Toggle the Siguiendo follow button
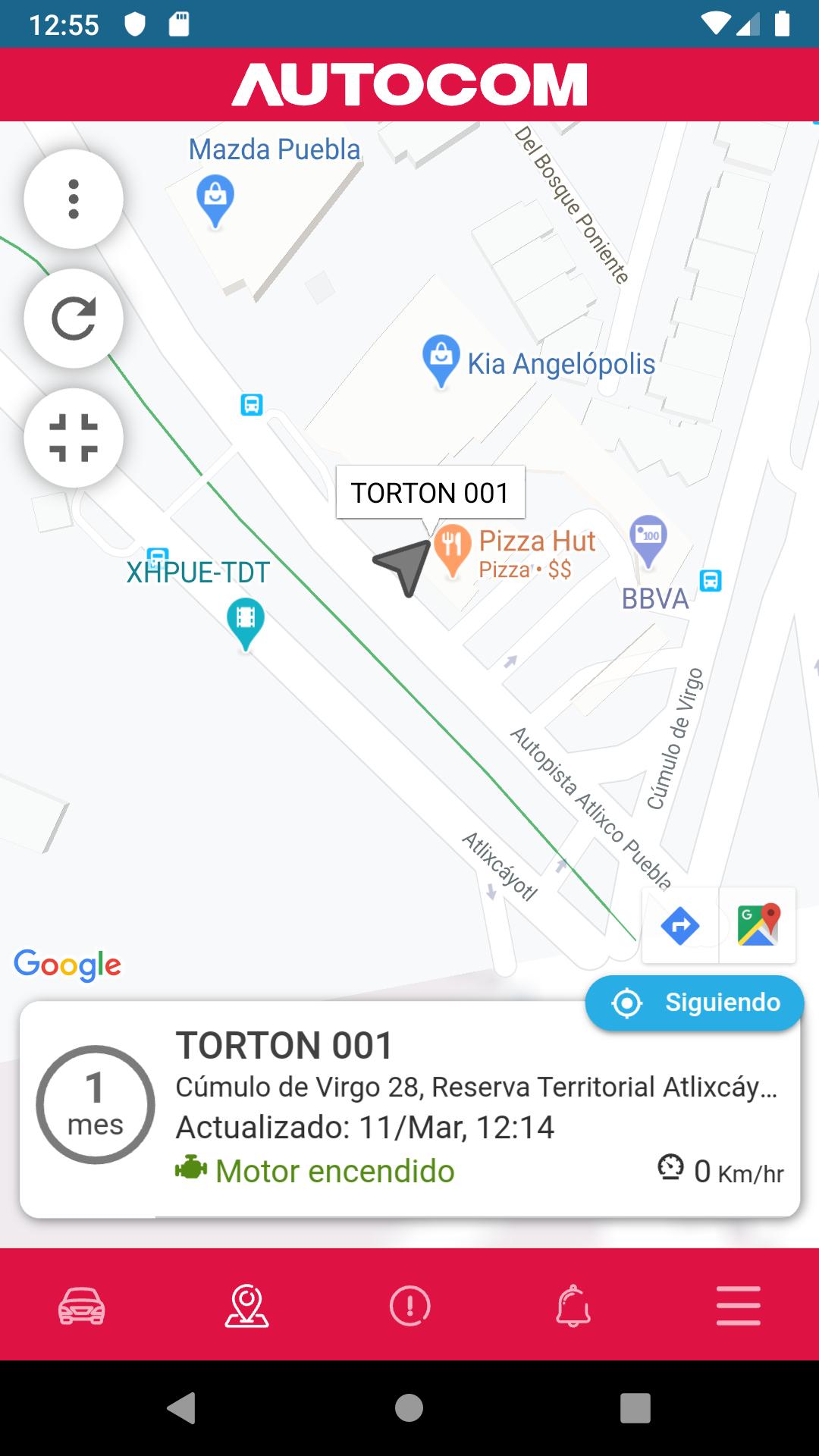This screenshot has width=819, height=1456. 694,1003
